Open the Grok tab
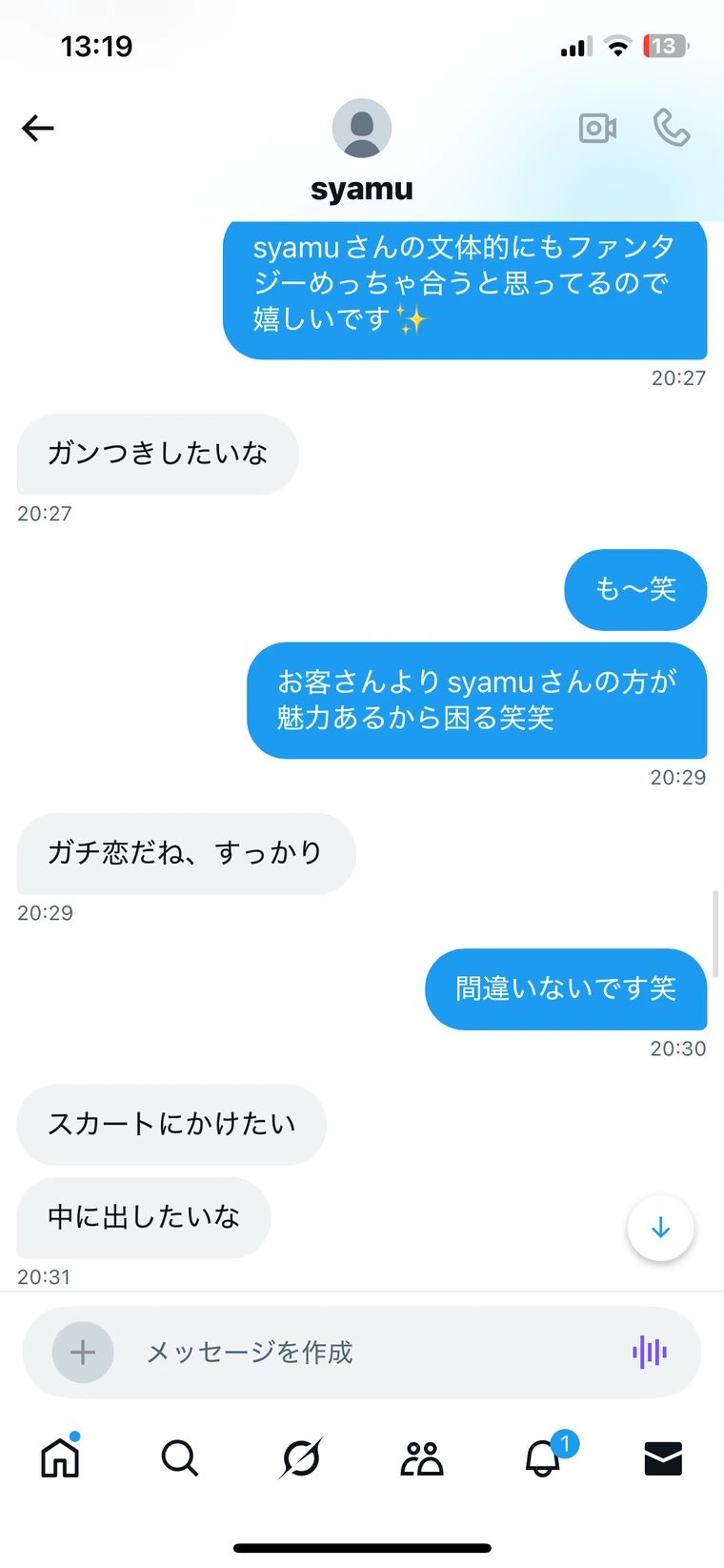 click(301, 1457)
